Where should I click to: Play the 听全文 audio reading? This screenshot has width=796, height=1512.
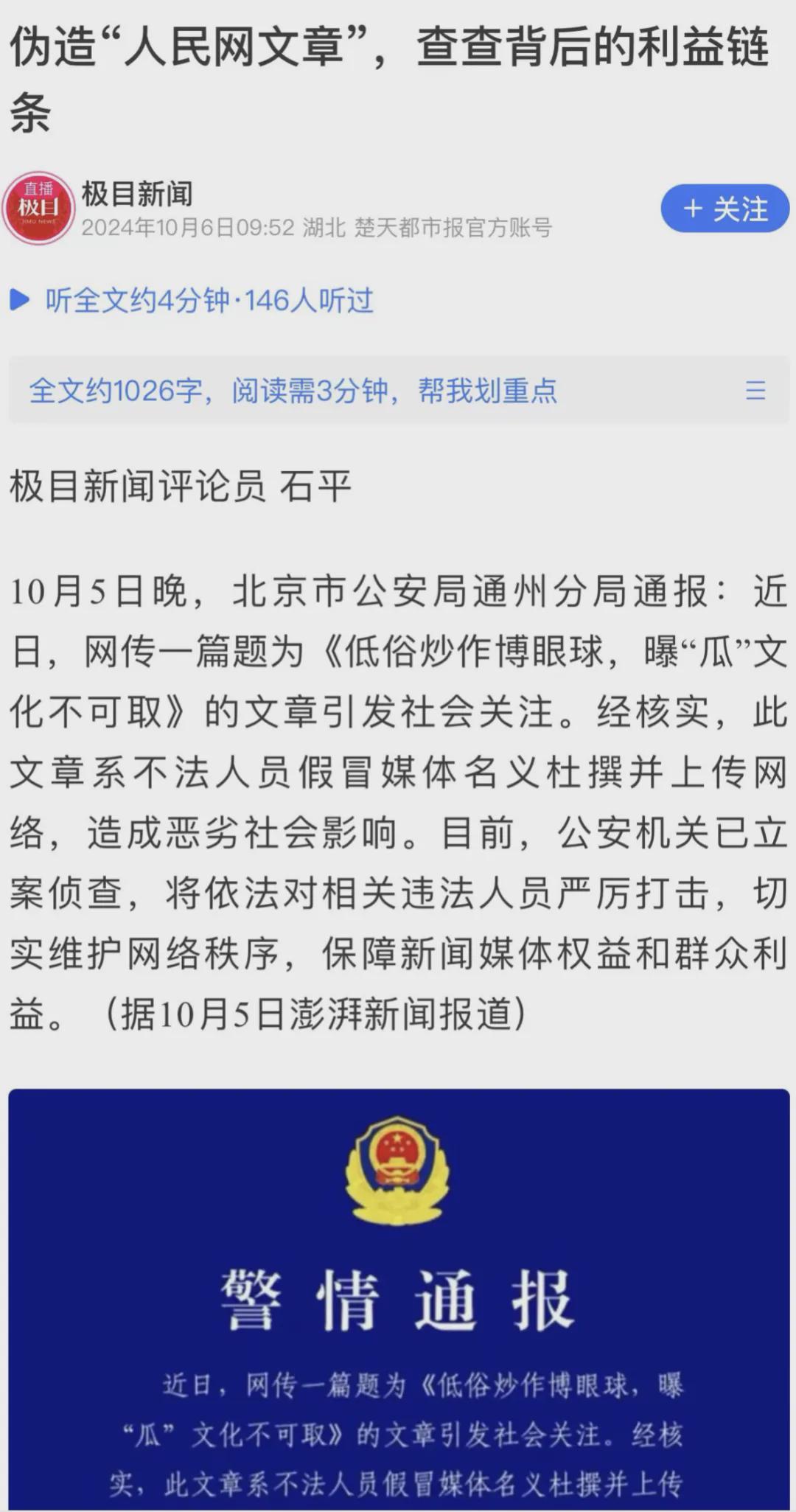(x=20, y=300)
